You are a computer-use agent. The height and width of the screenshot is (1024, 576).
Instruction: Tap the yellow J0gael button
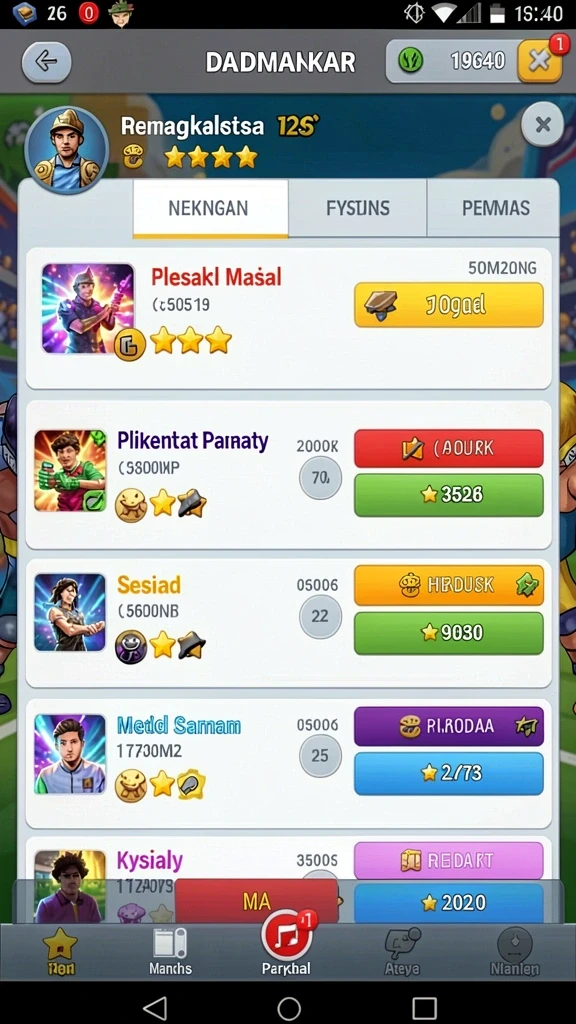point(449,305)
